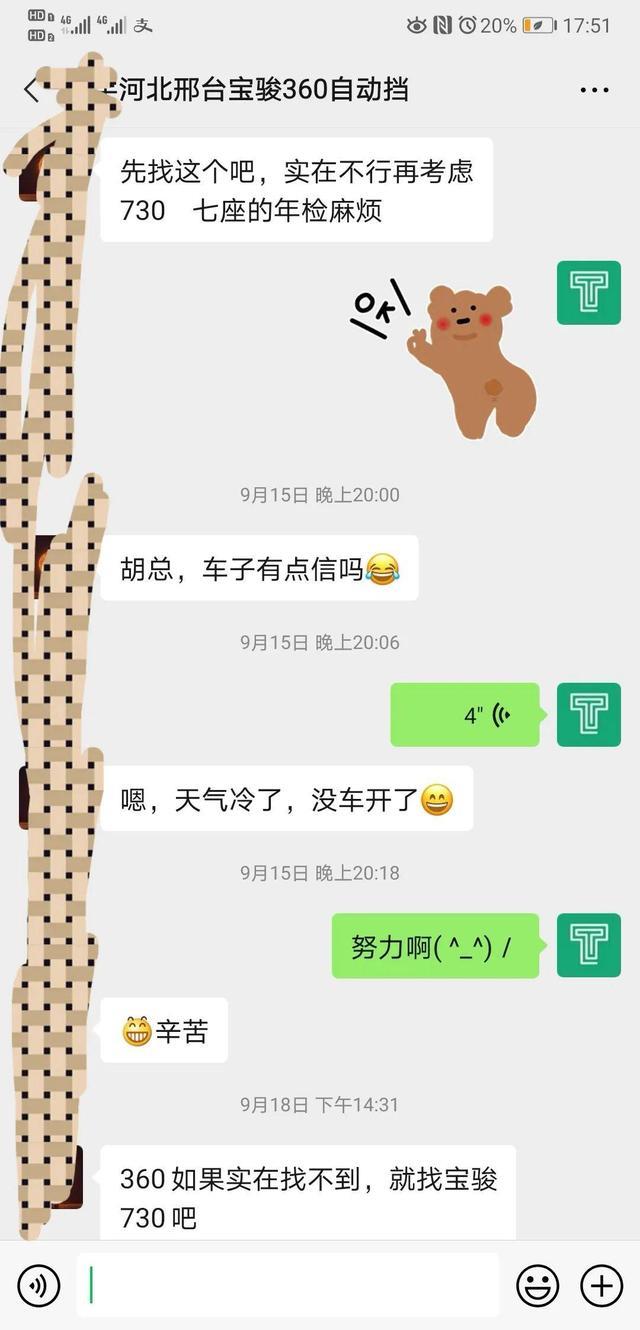
Task: Focus the message text field
Action: click(x=290, y=1285)
